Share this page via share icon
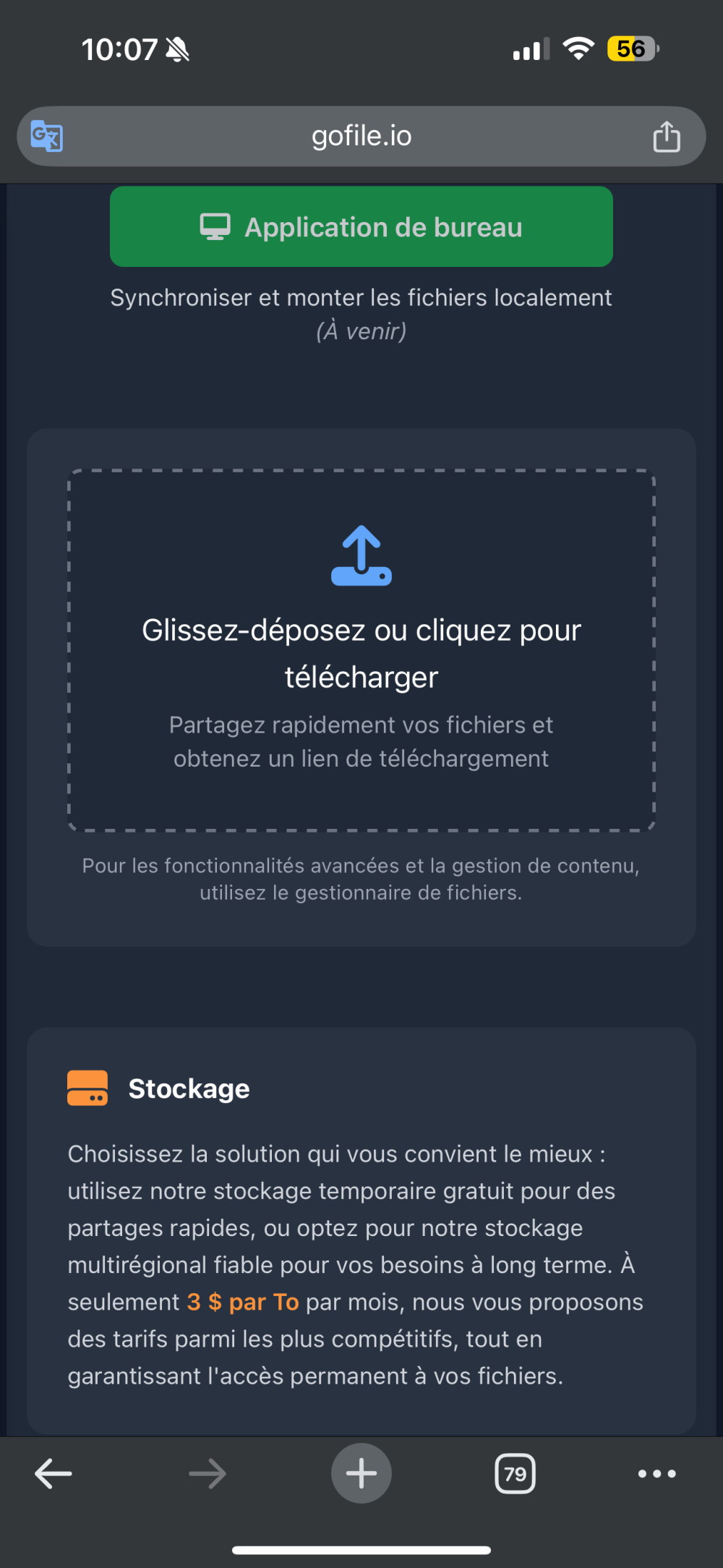Image resolution: width=723 pixels, height=1568 pixels. (x=667, y=136)
